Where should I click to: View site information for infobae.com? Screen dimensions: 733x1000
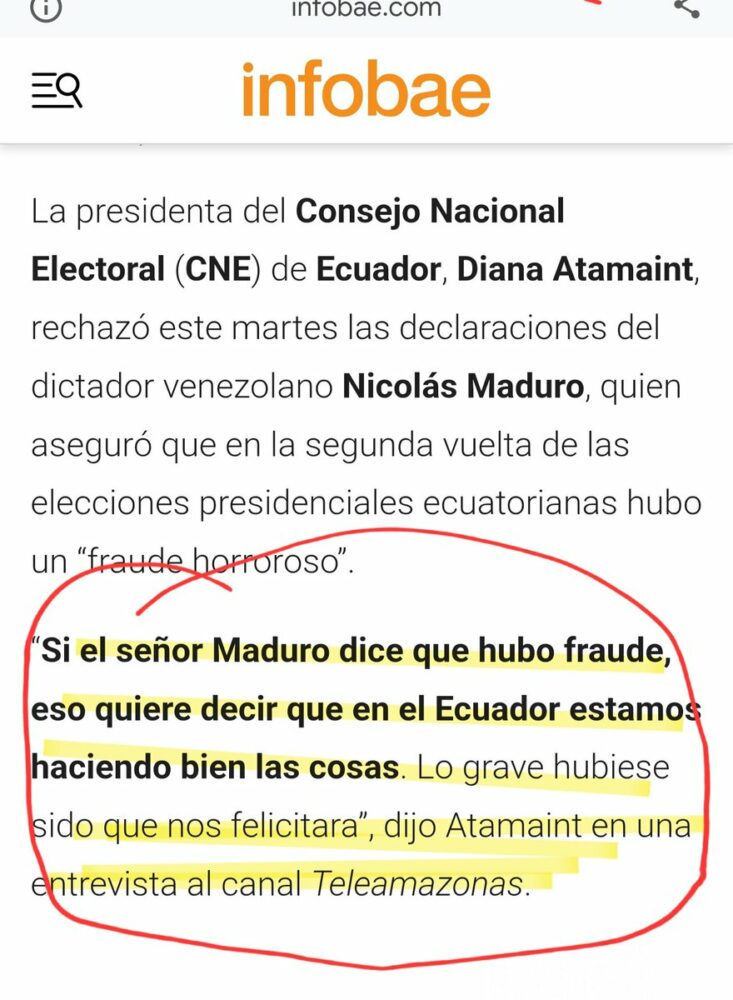[x=48, y=8]
